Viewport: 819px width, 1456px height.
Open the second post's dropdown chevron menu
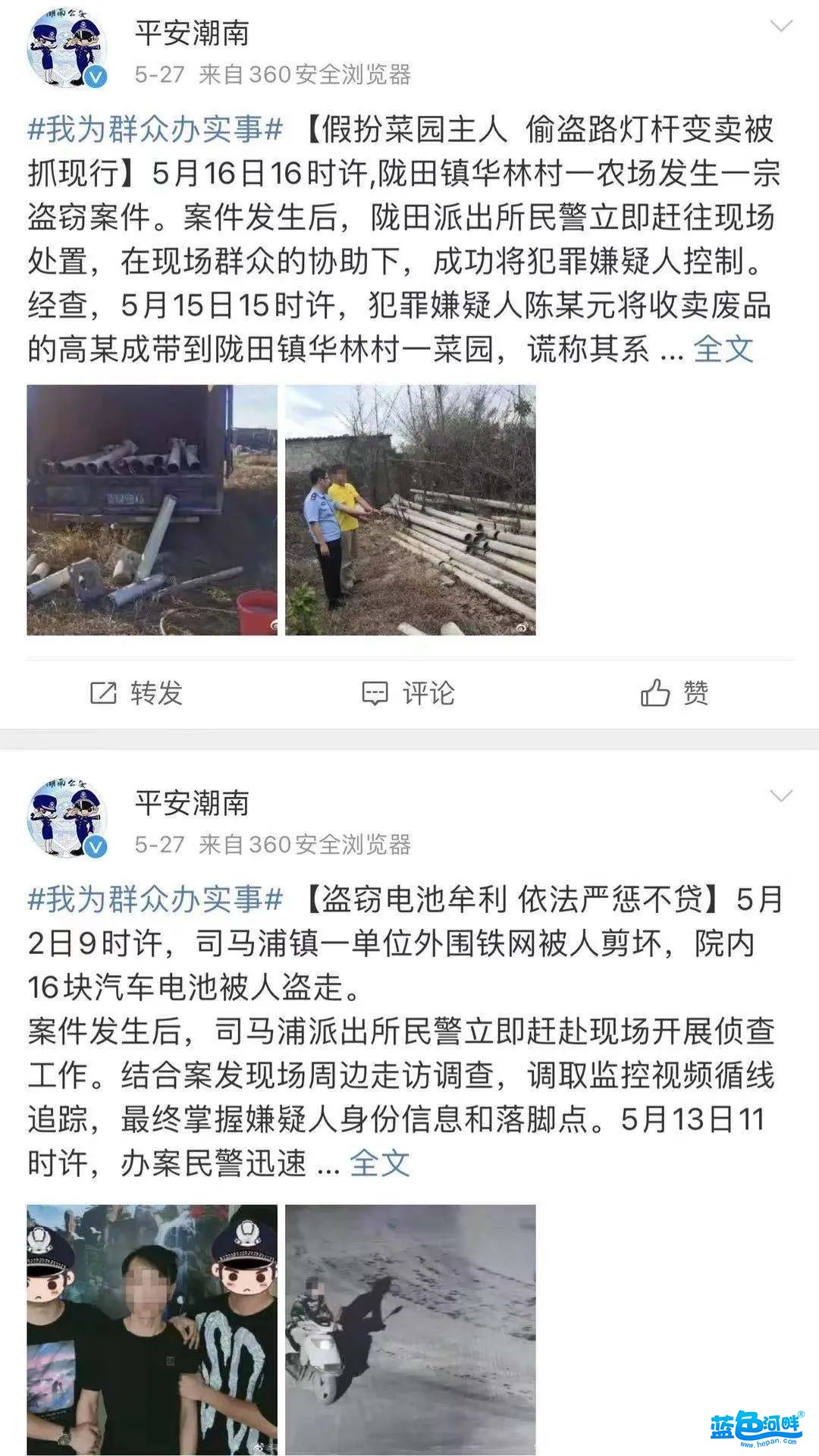[780, 795]
